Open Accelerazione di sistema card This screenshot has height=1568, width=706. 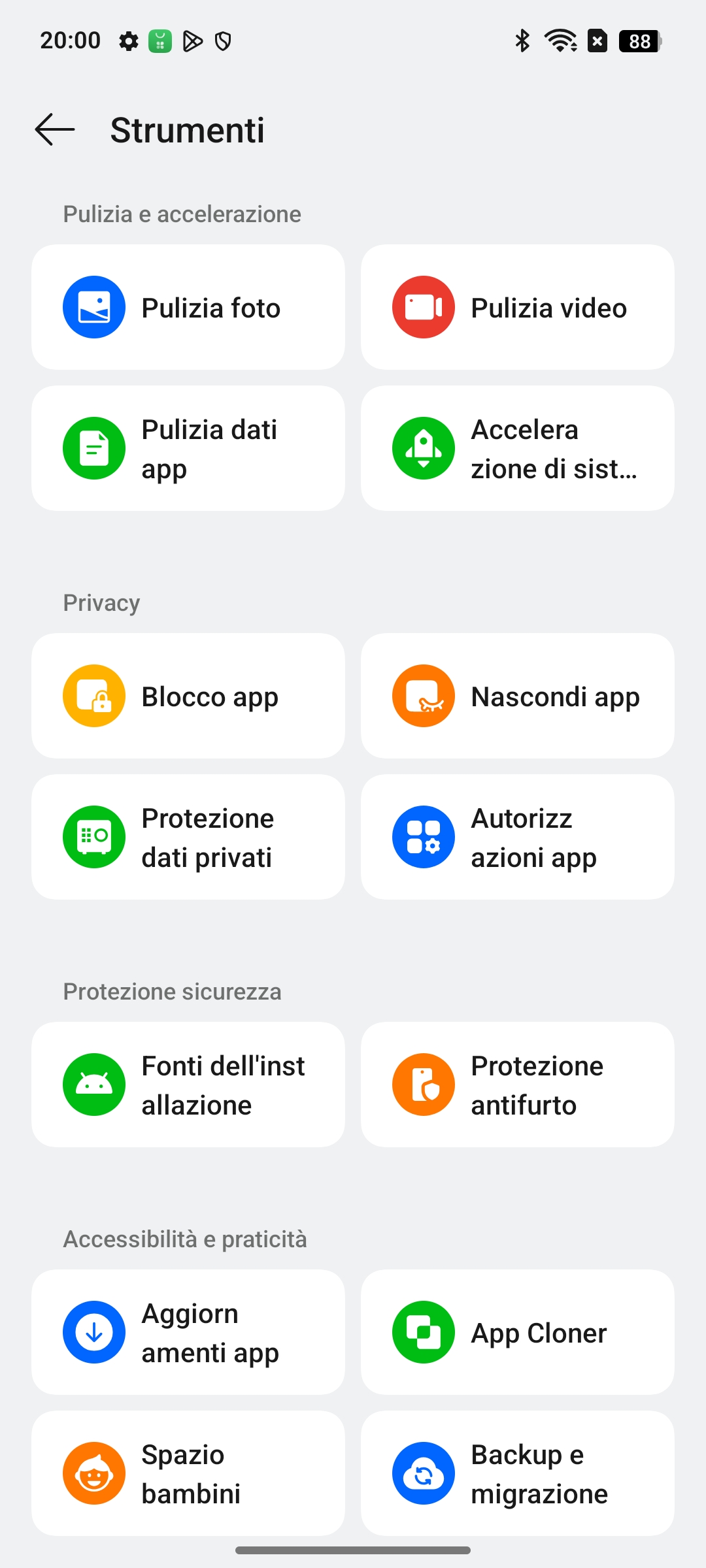pyautogui.click(x=518, y=448)
